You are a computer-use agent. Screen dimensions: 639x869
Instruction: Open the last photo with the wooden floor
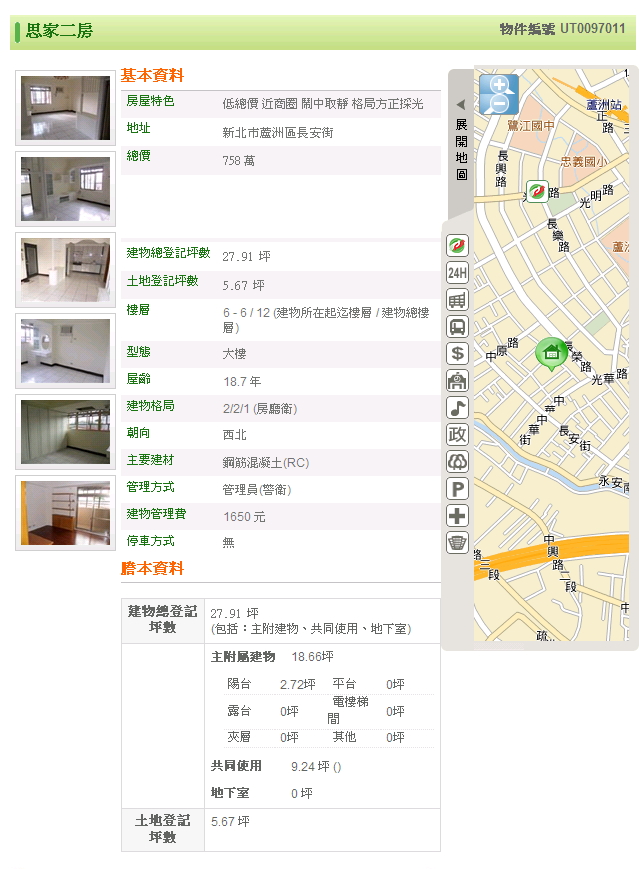(66, 513)
